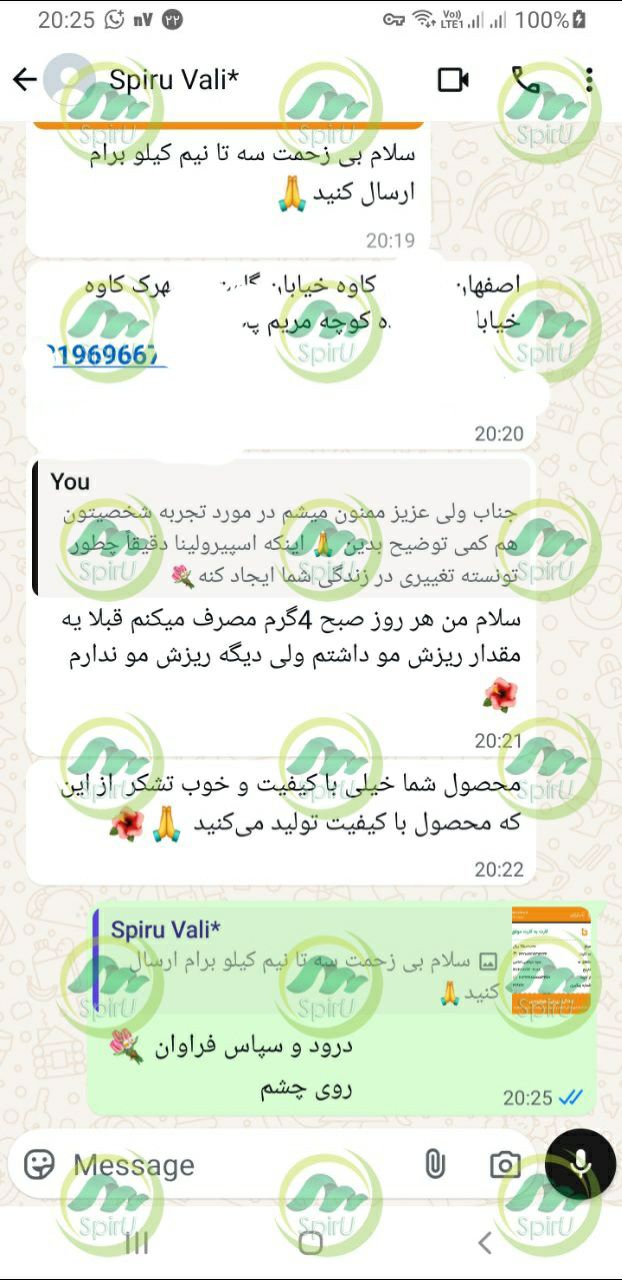Start a video call with Spiru Vali

coord(453,80)
